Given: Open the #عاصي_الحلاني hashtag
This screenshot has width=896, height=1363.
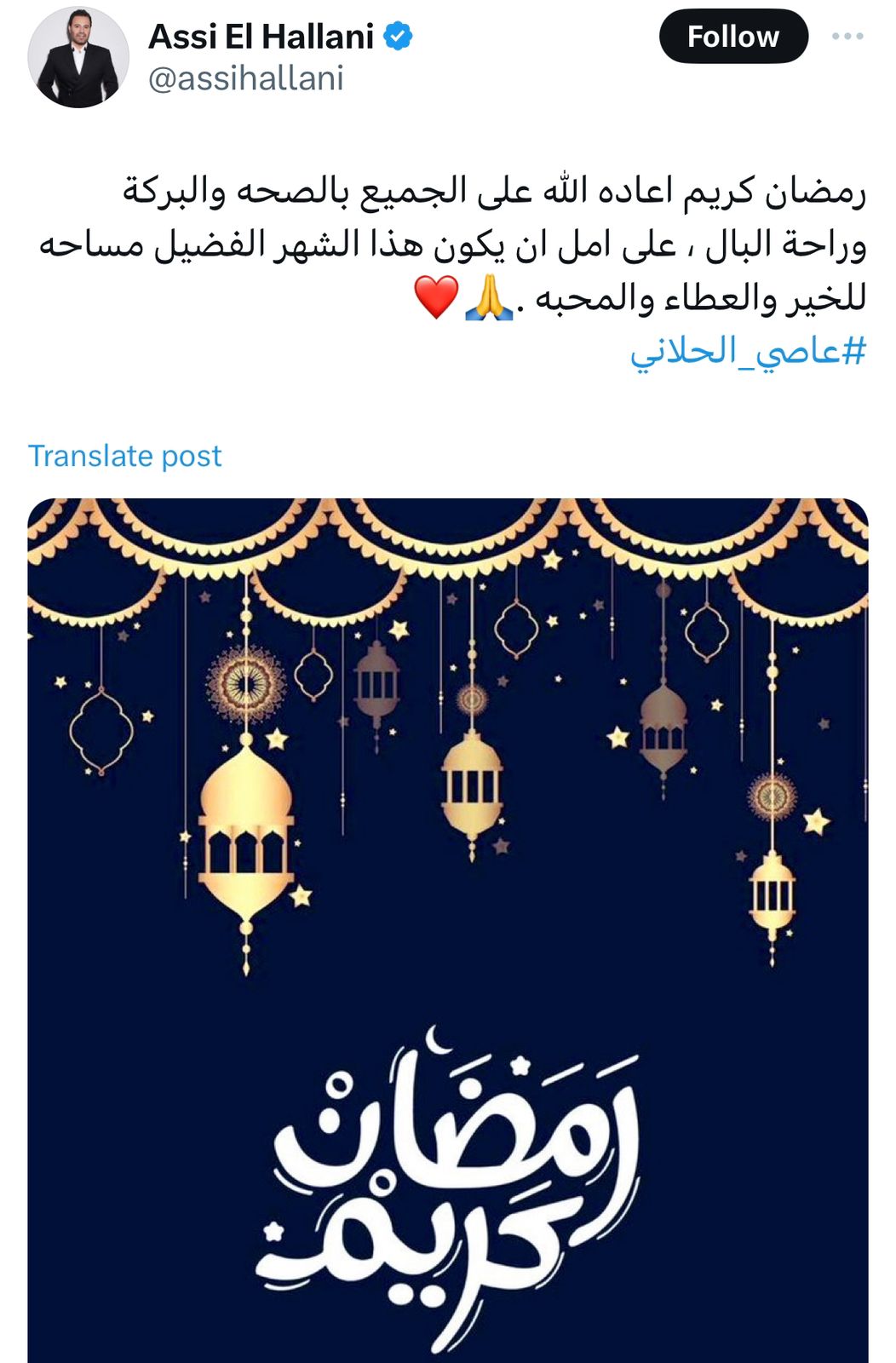Looking at the screenshot, I should click(x=748, y=351).
